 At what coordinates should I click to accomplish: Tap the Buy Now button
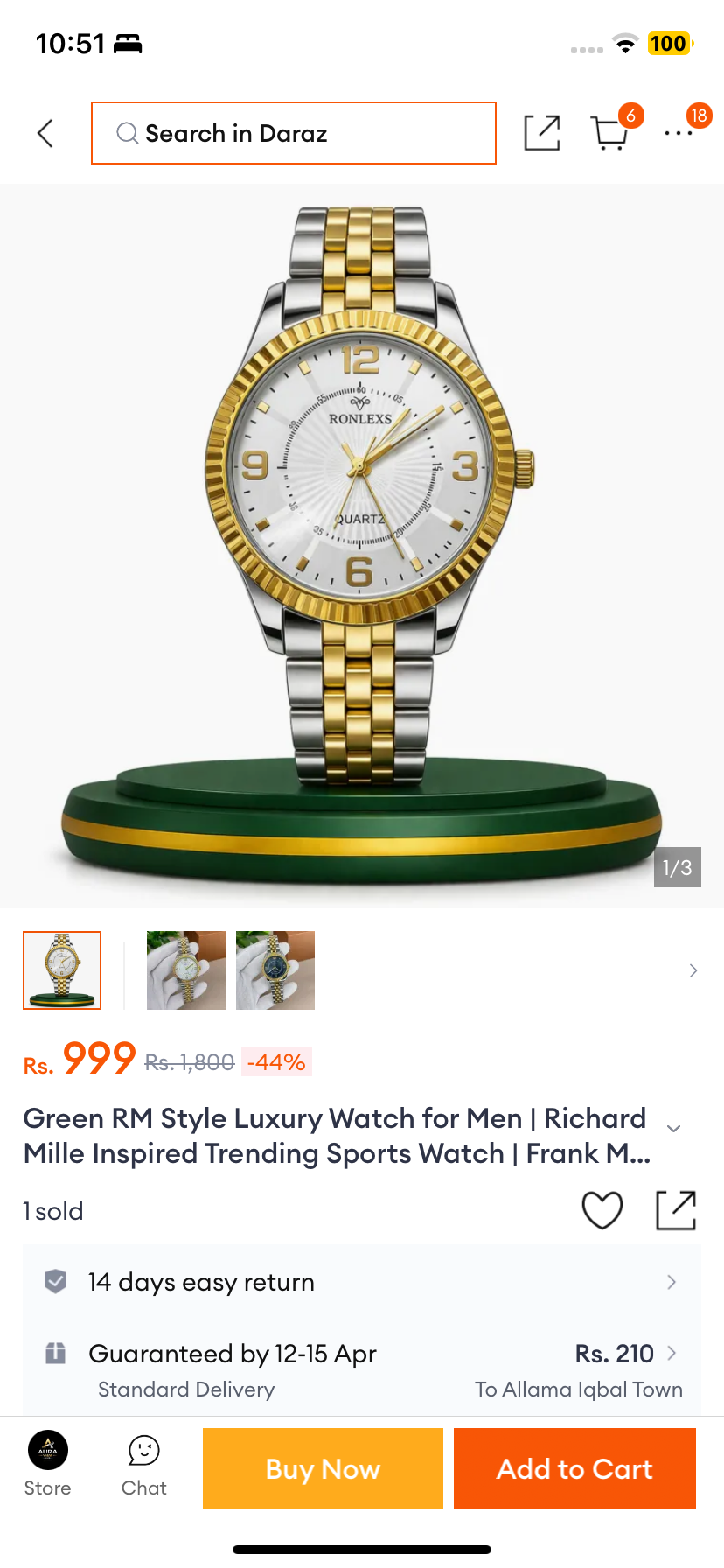click(323, 1468)
